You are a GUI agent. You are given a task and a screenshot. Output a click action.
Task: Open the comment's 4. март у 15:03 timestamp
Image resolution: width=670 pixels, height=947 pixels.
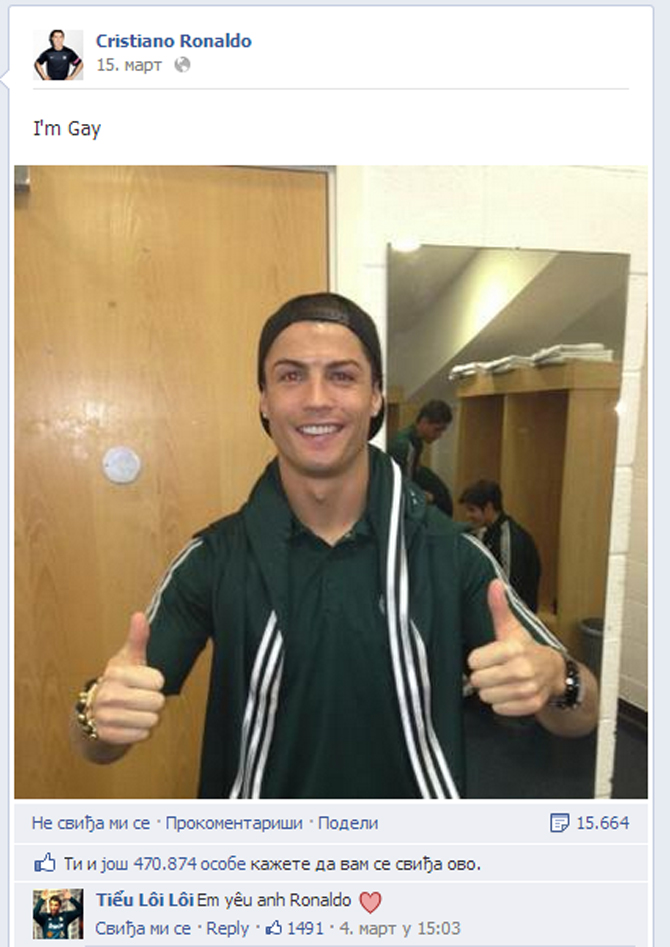click(398, 928)
